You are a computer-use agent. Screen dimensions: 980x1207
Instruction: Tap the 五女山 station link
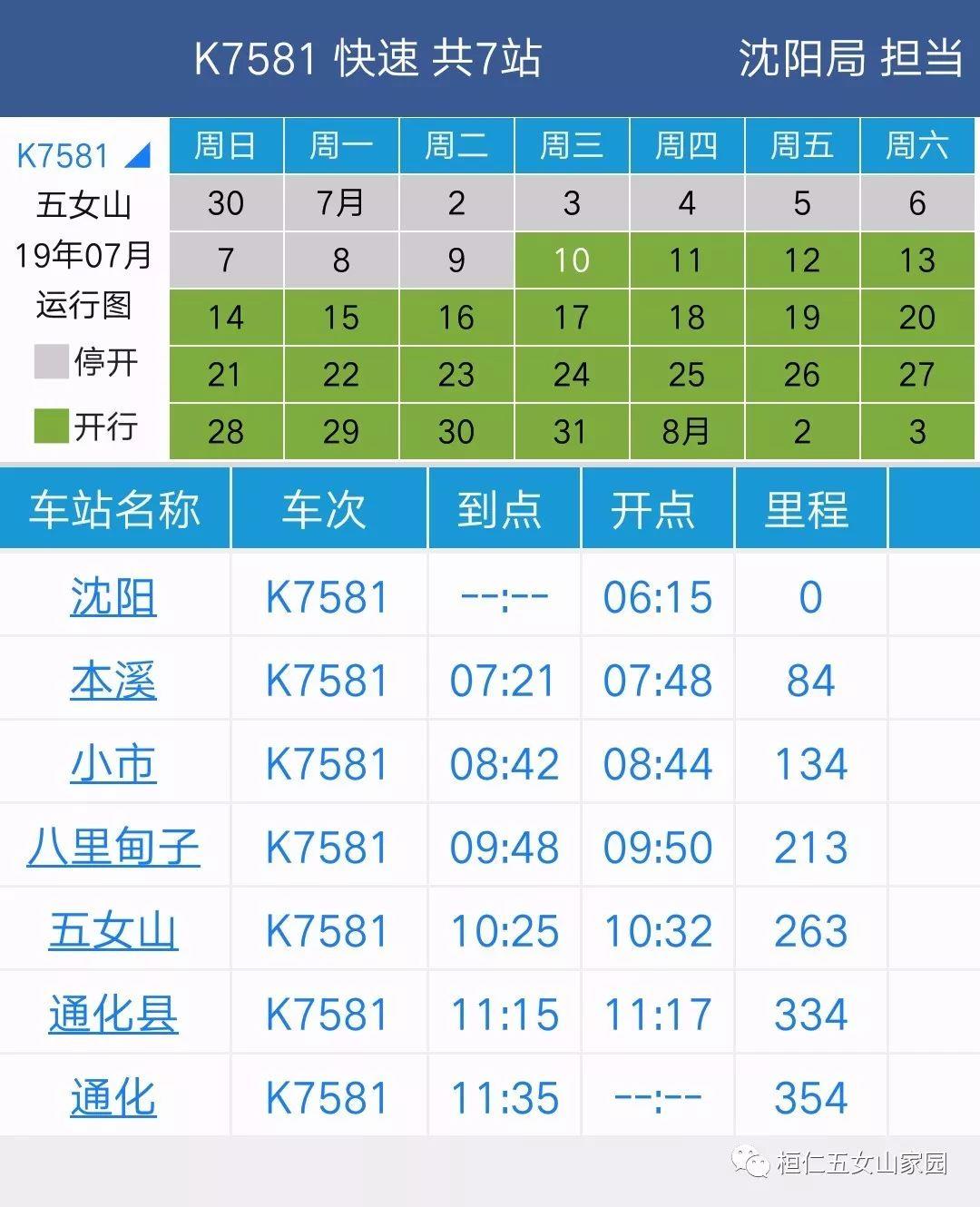pyautogui.click(x=113, y=931)
